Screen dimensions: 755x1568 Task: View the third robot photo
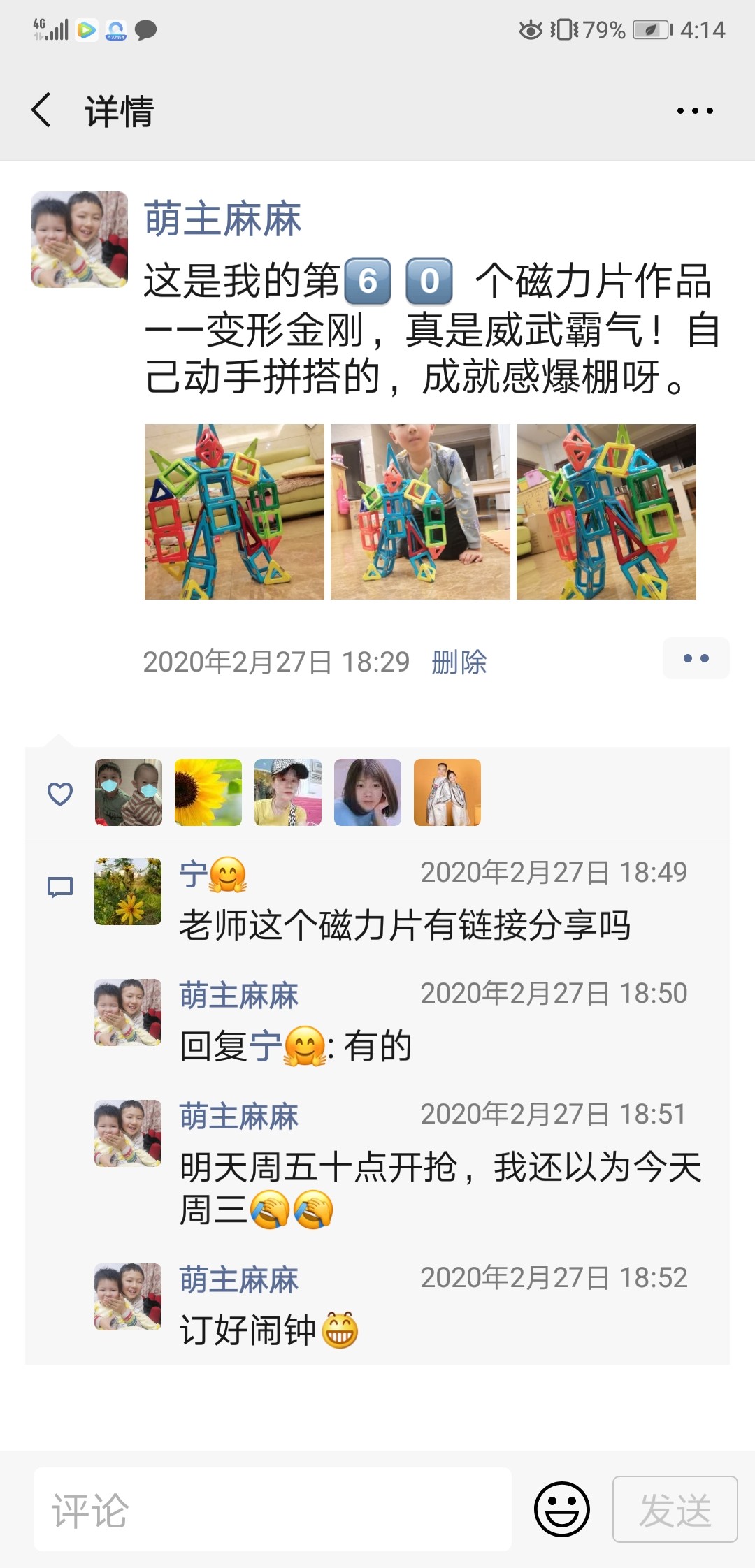[x=606, y=511]
